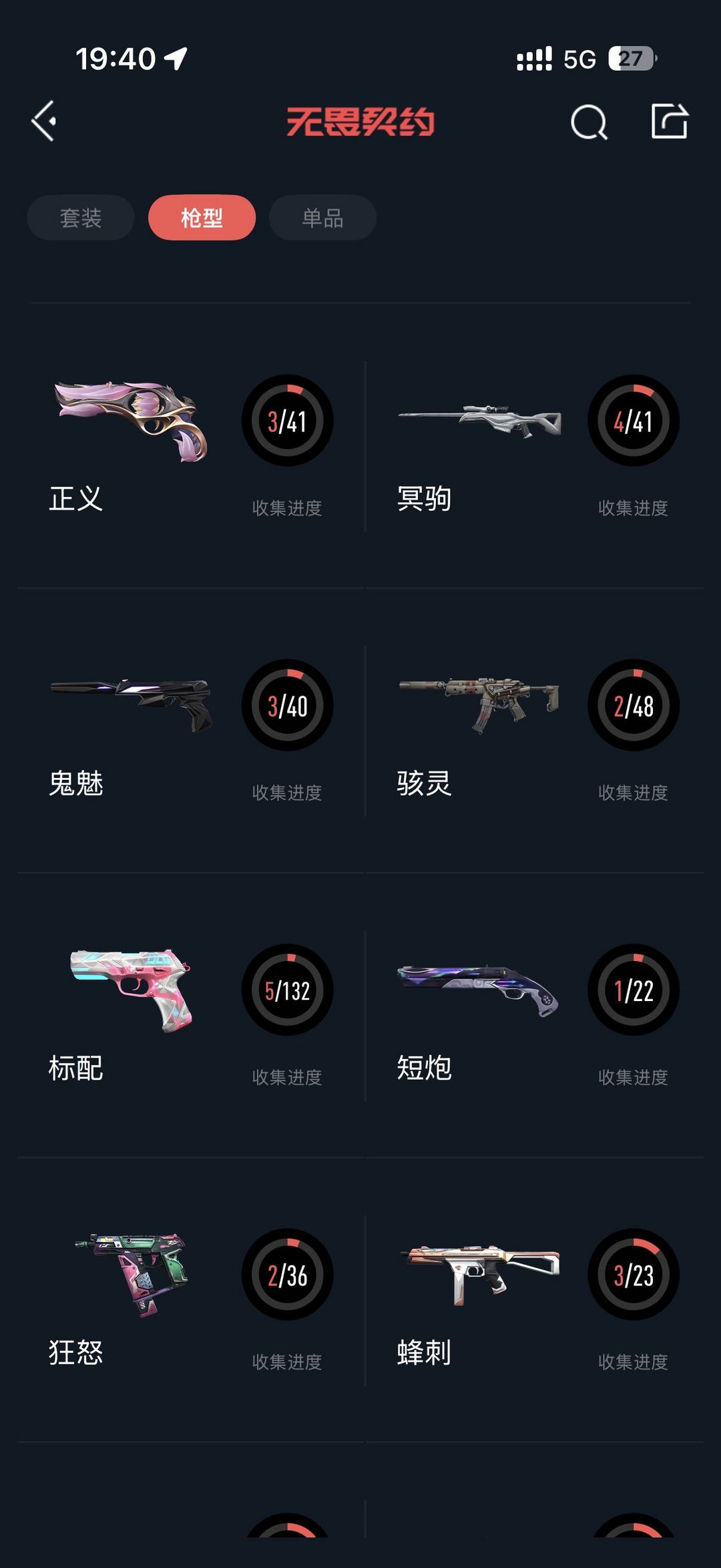Open the 正义 weapon card
This screenshot has width=721, height=1568.
(190, 446)
